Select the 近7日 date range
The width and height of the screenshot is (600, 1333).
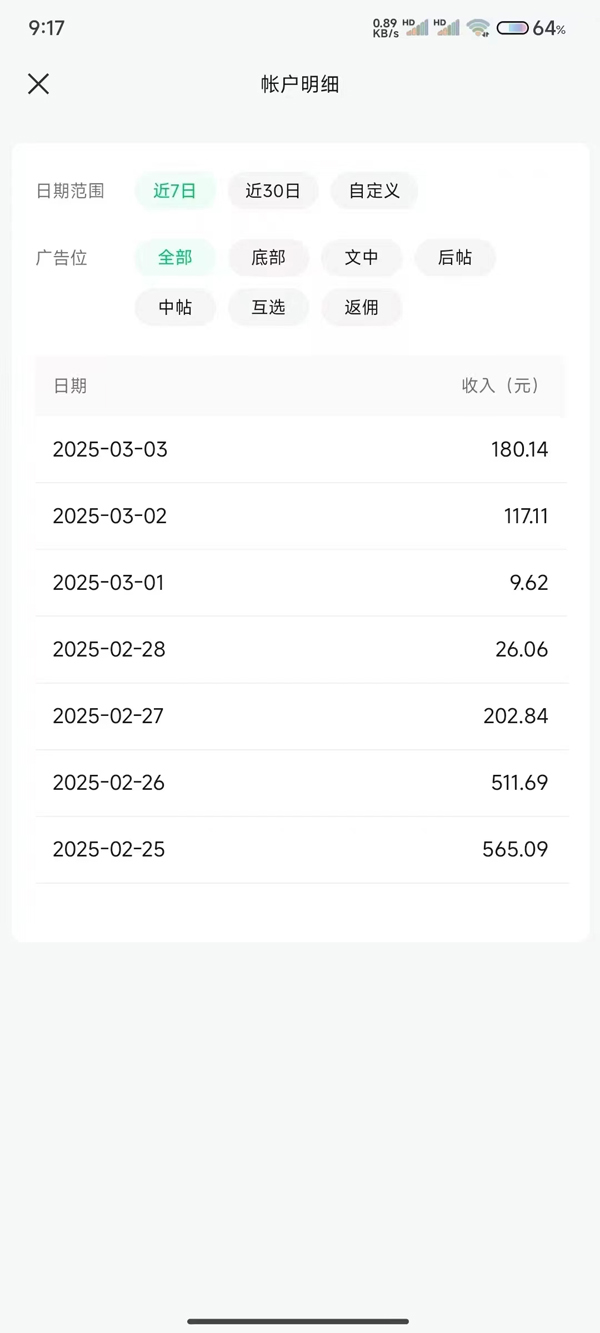pos(175,191)
